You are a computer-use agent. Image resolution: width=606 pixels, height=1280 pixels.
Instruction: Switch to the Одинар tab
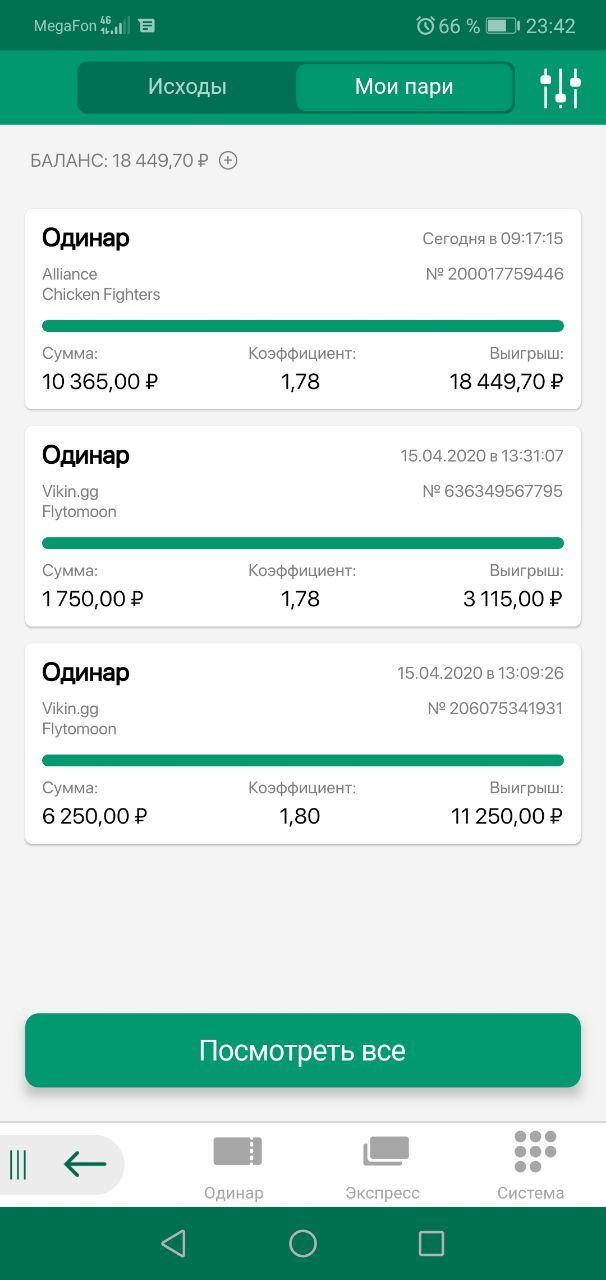point(236,1166)
